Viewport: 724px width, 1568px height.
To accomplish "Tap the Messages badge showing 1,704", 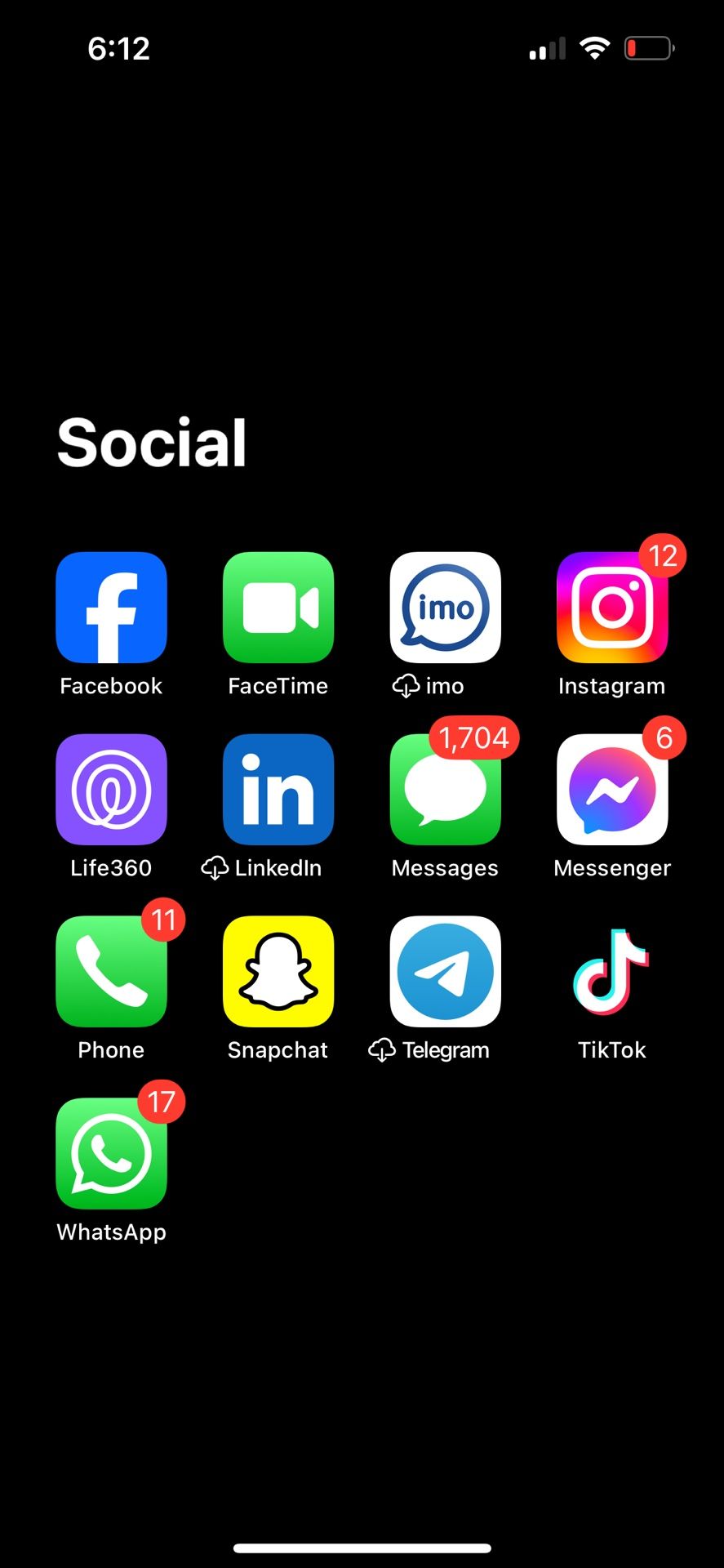I will (x=473, y=737).
